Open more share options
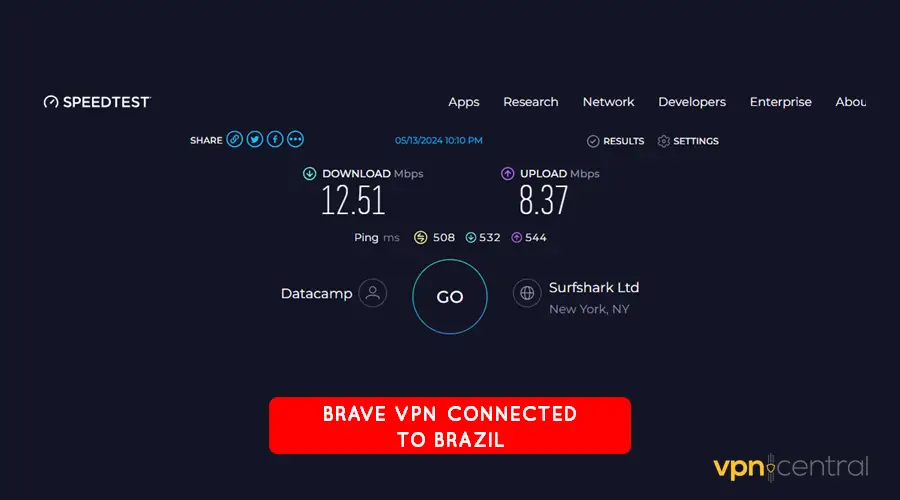The image size is (900, 500). click(x=295, y=140)
